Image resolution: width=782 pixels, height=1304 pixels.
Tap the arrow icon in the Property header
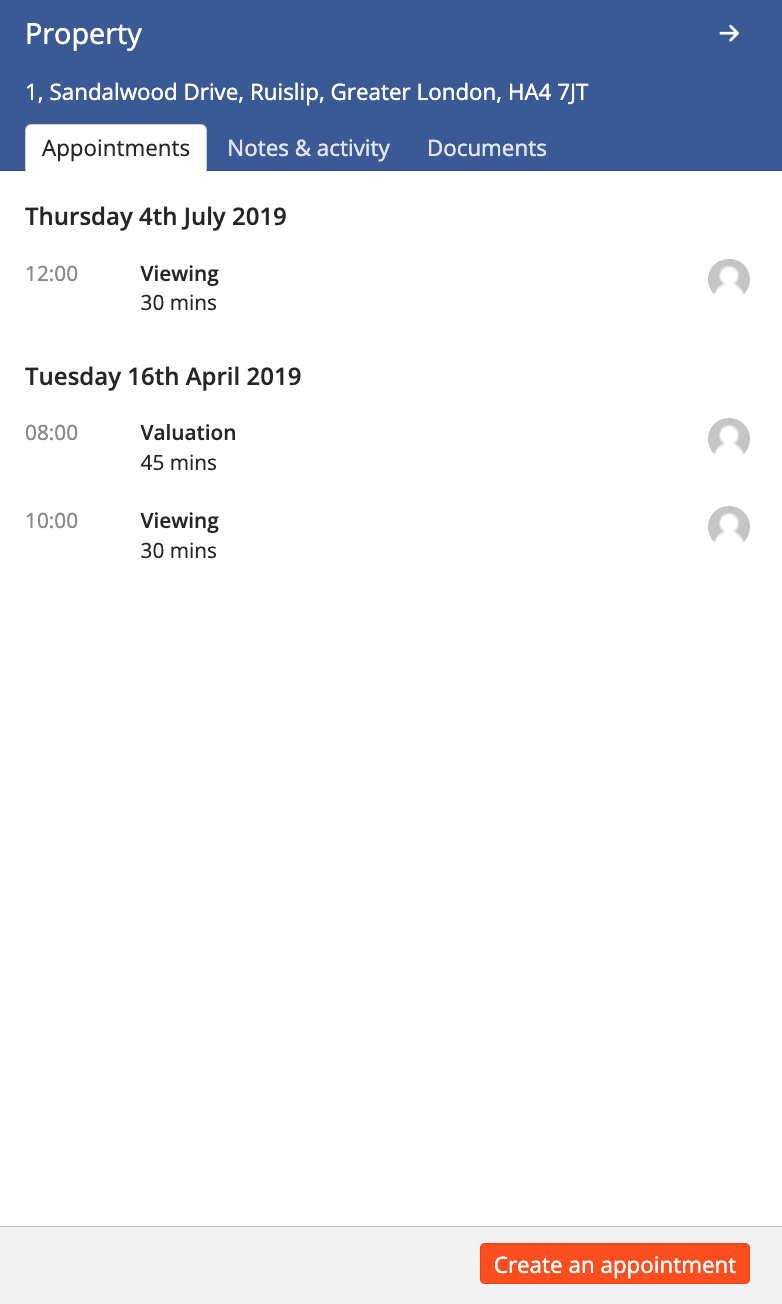pos(729,34)
